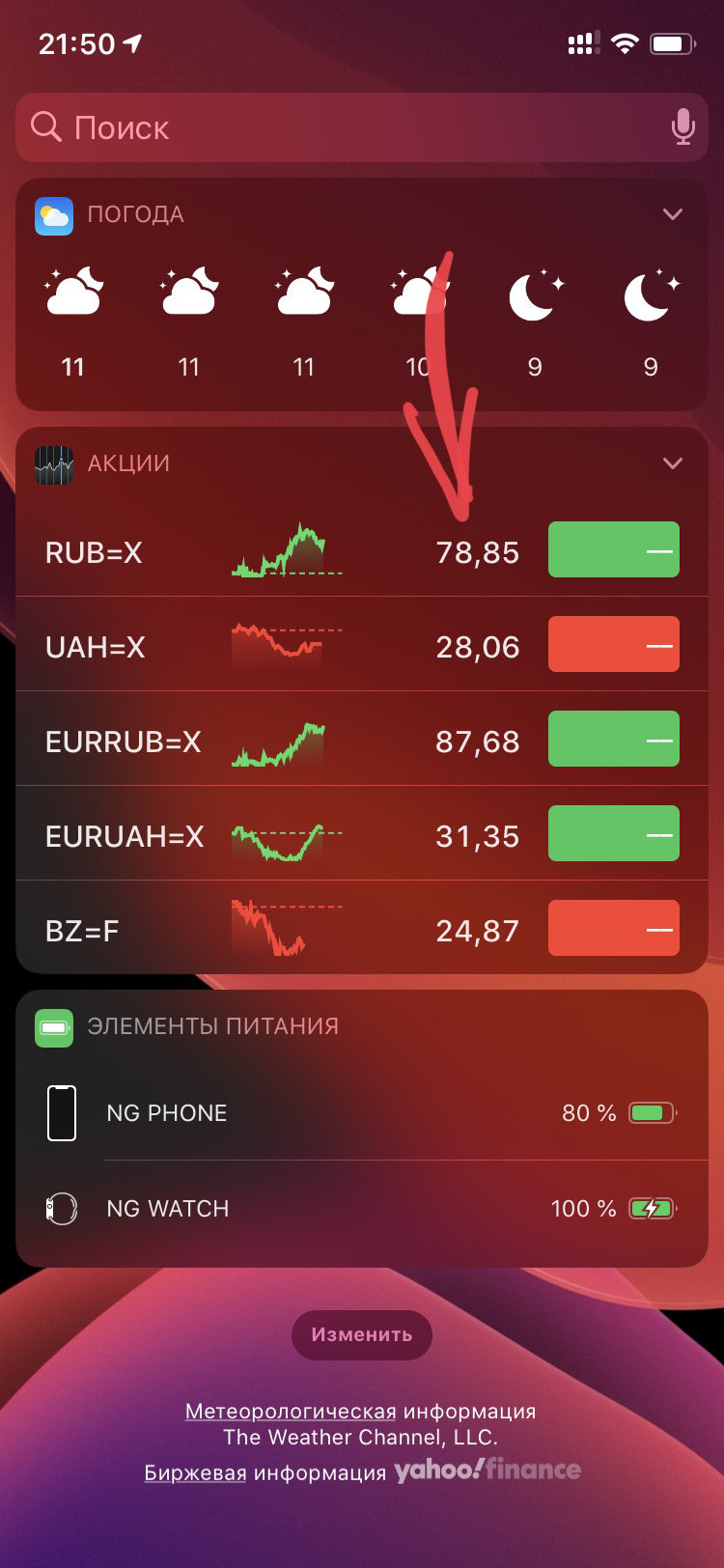The height and width of the screenshot is (1568, 724).
Task: Open the RUB=X stock row
Action: [x=362, y=549]
